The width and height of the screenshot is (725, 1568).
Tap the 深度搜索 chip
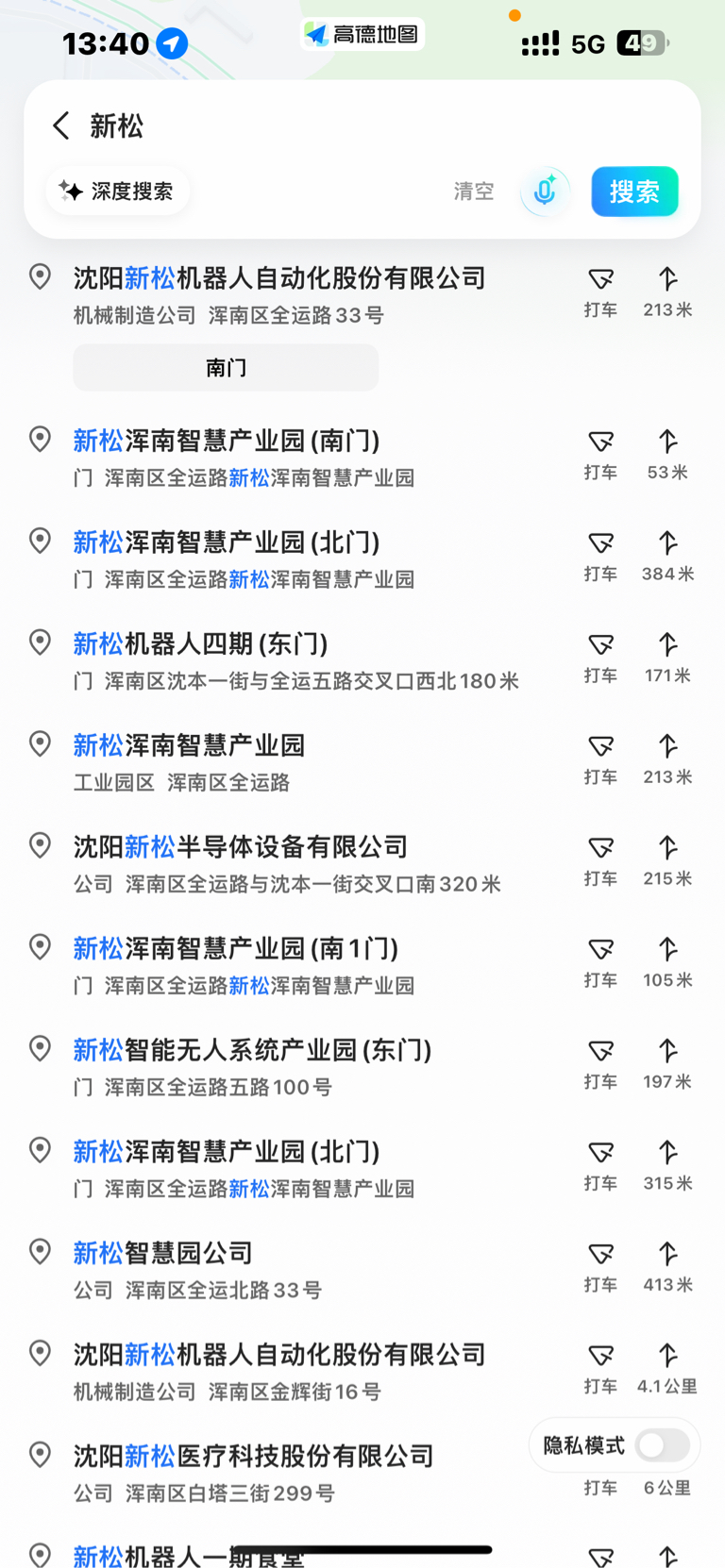click(117, 192)
